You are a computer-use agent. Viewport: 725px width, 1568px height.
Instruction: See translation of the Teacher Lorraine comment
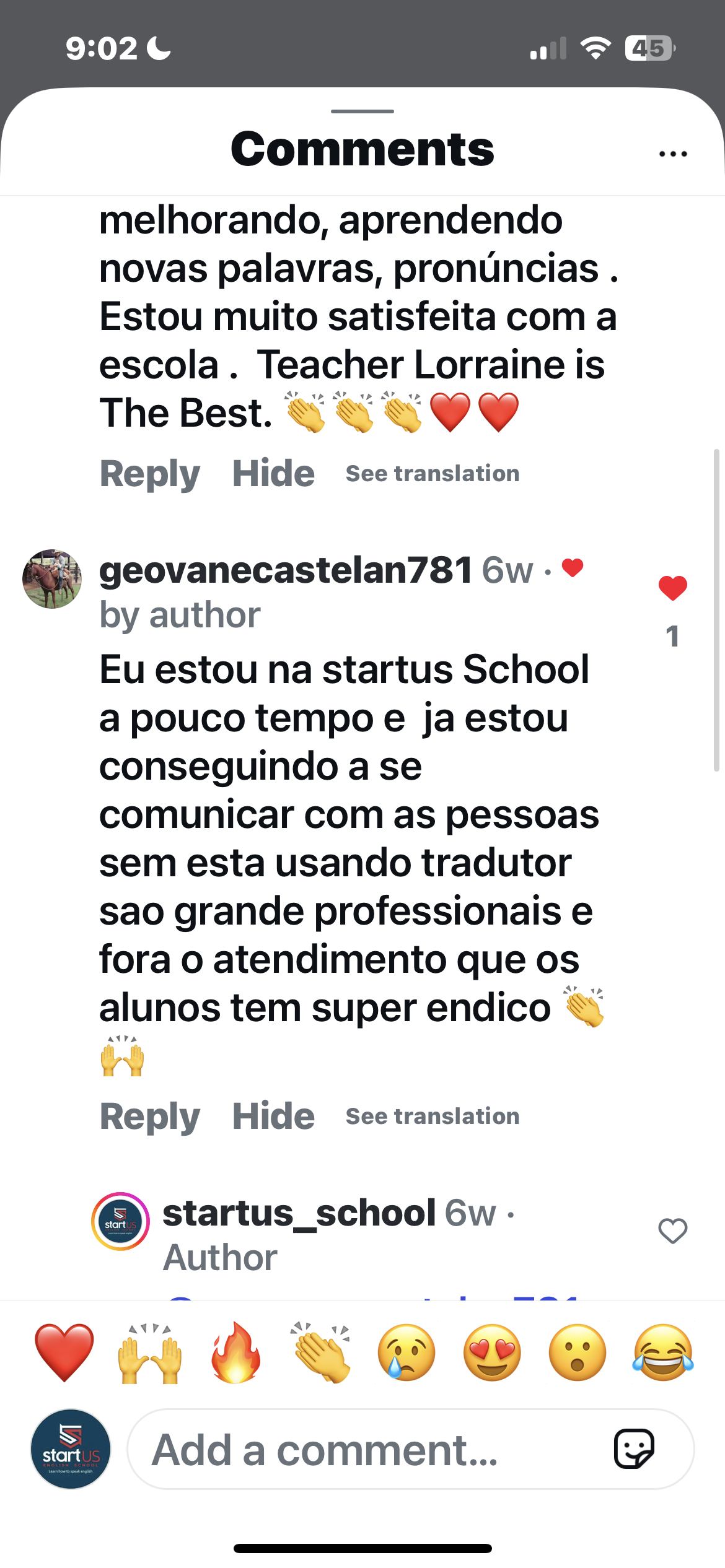click(433, 474)
